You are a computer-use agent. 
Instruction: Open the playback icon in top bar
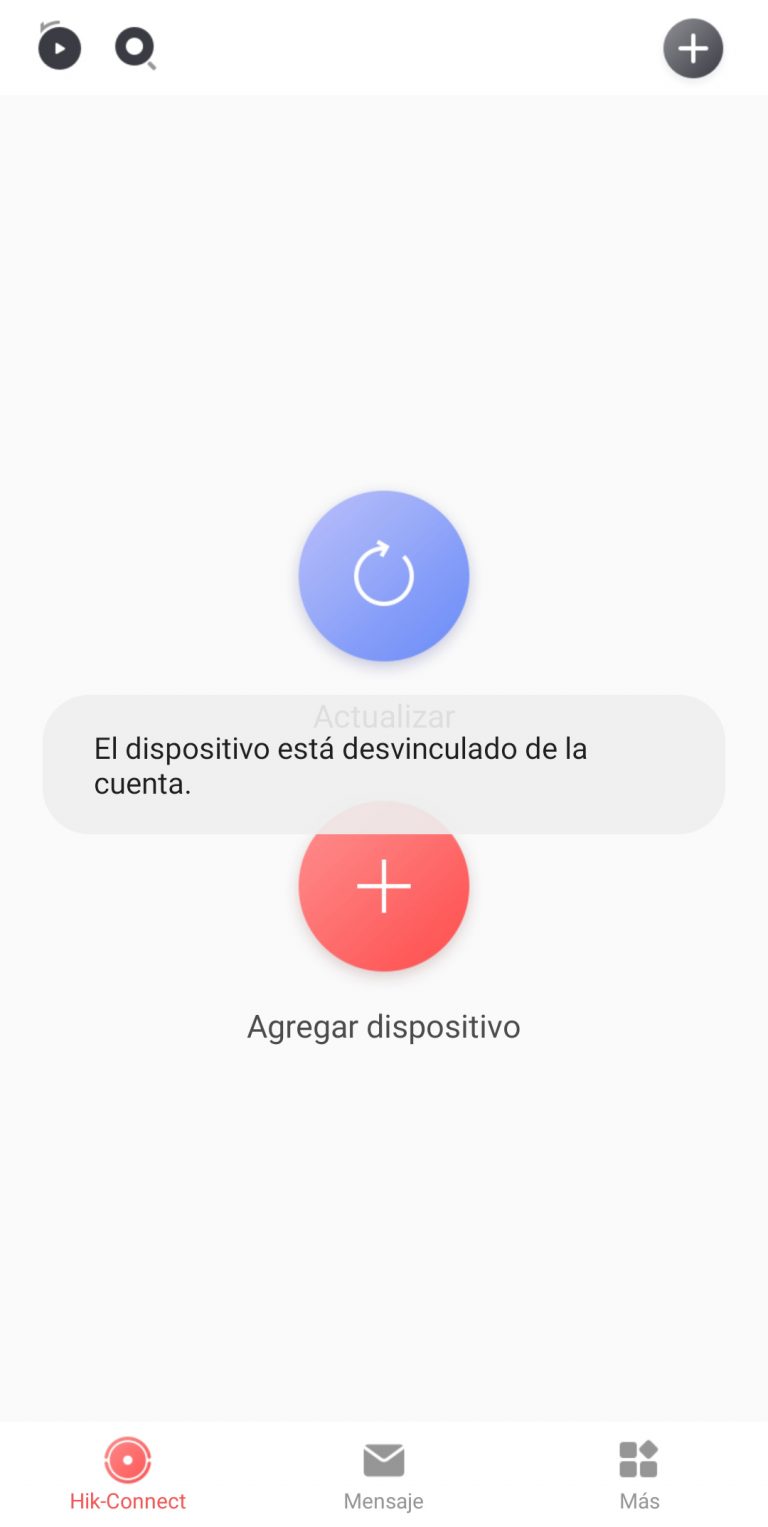[59, 46]
